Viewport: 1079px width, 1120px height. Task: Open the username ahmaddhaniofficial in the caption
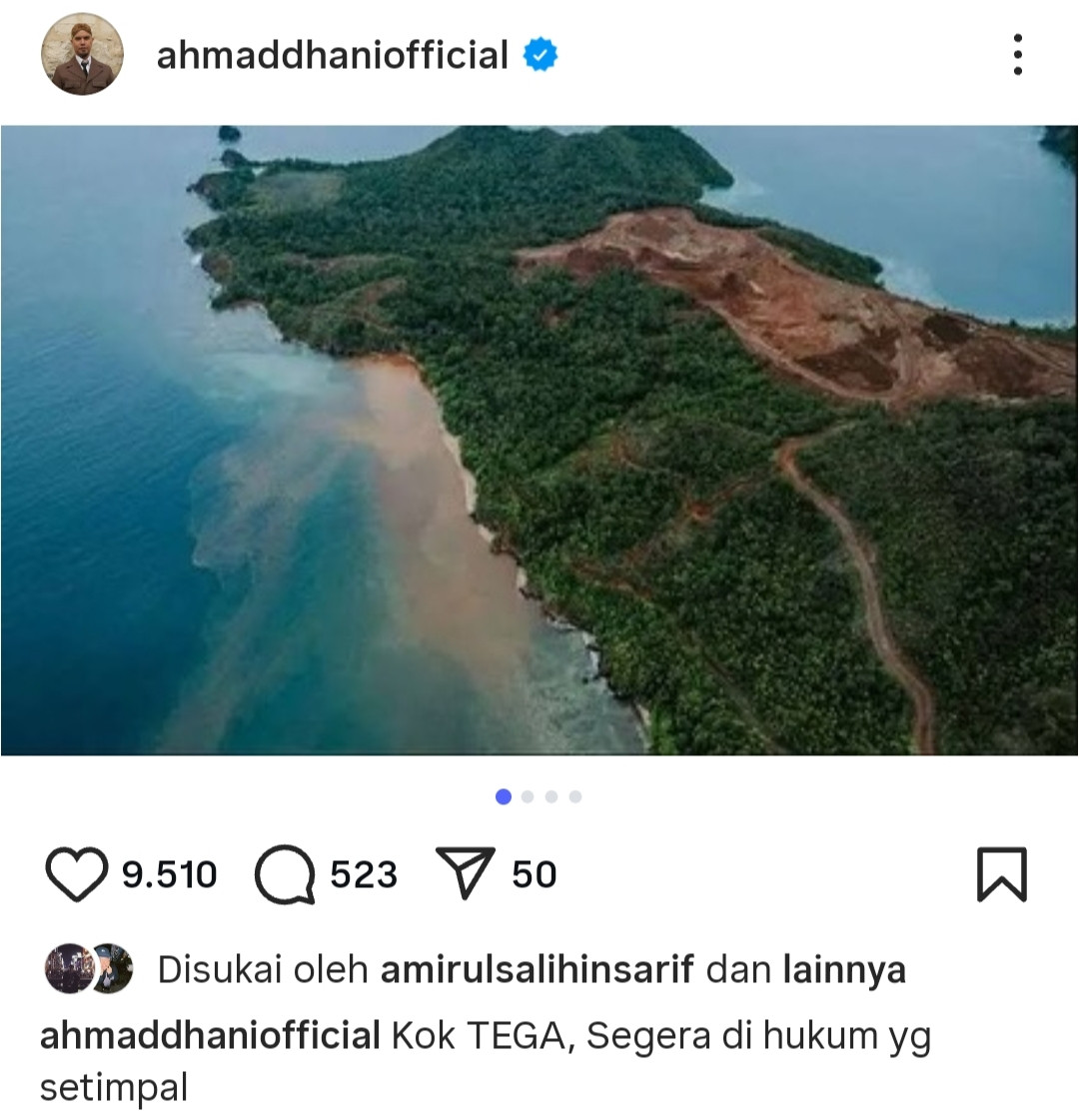tap(210, 1036)
